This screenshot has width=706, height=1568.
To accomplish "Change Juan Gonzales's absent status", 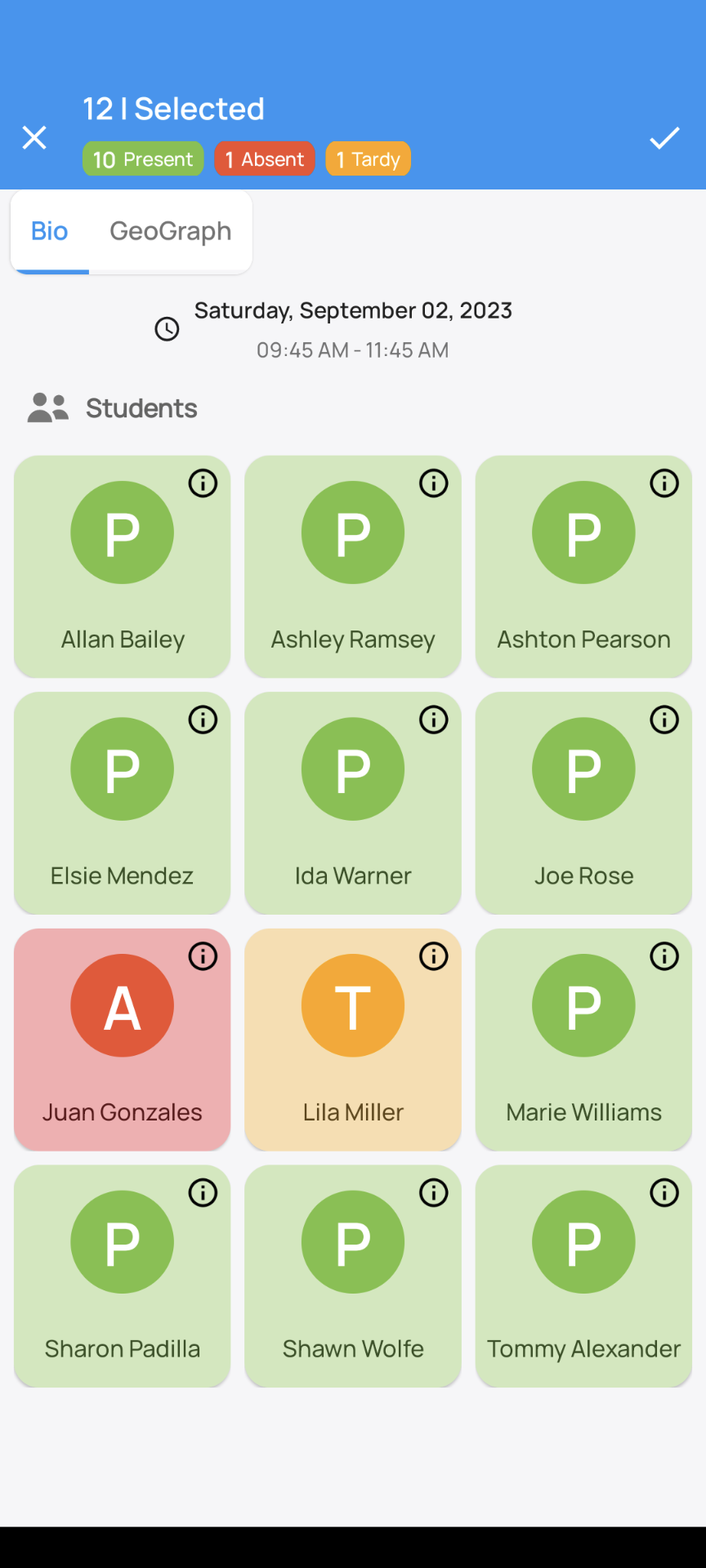I will pyautogui.click(x=123, y=1006).
